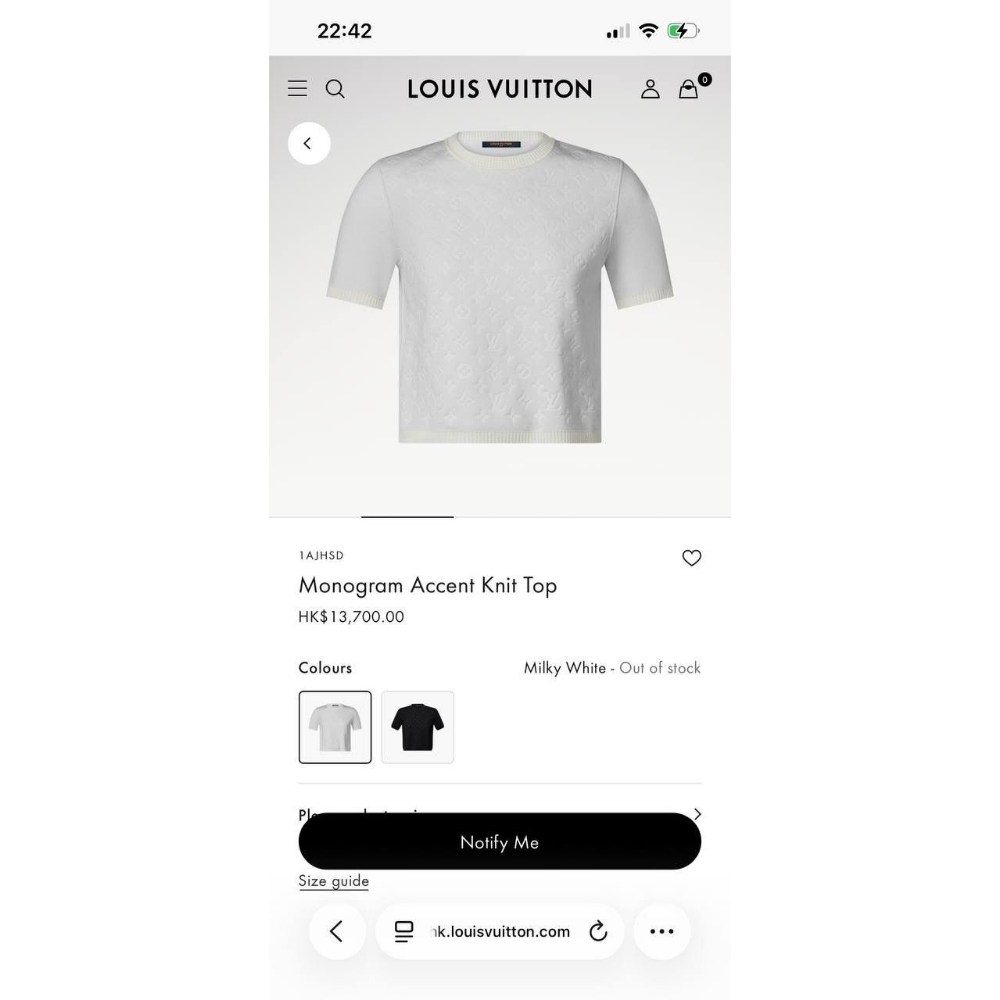Open the hamburger menu
Image resolution: width=1000 pixels, height=1000 pixels.
point(297,89)
